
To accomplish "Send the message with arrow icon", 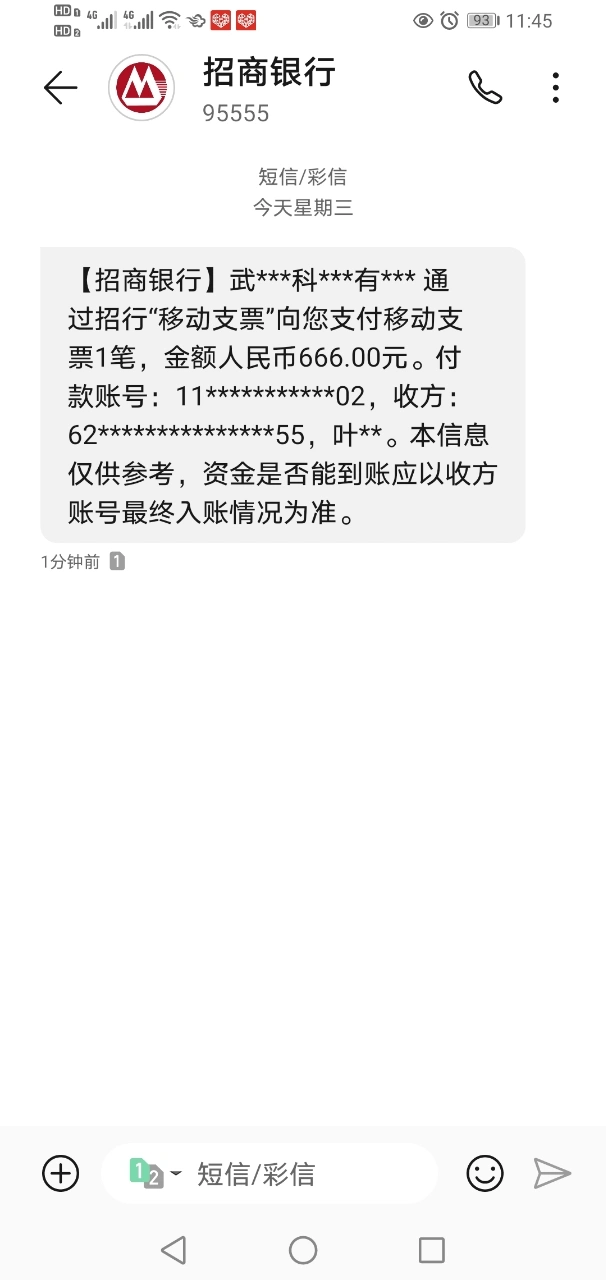I will pyautogui.click(x=552, y=1173).
